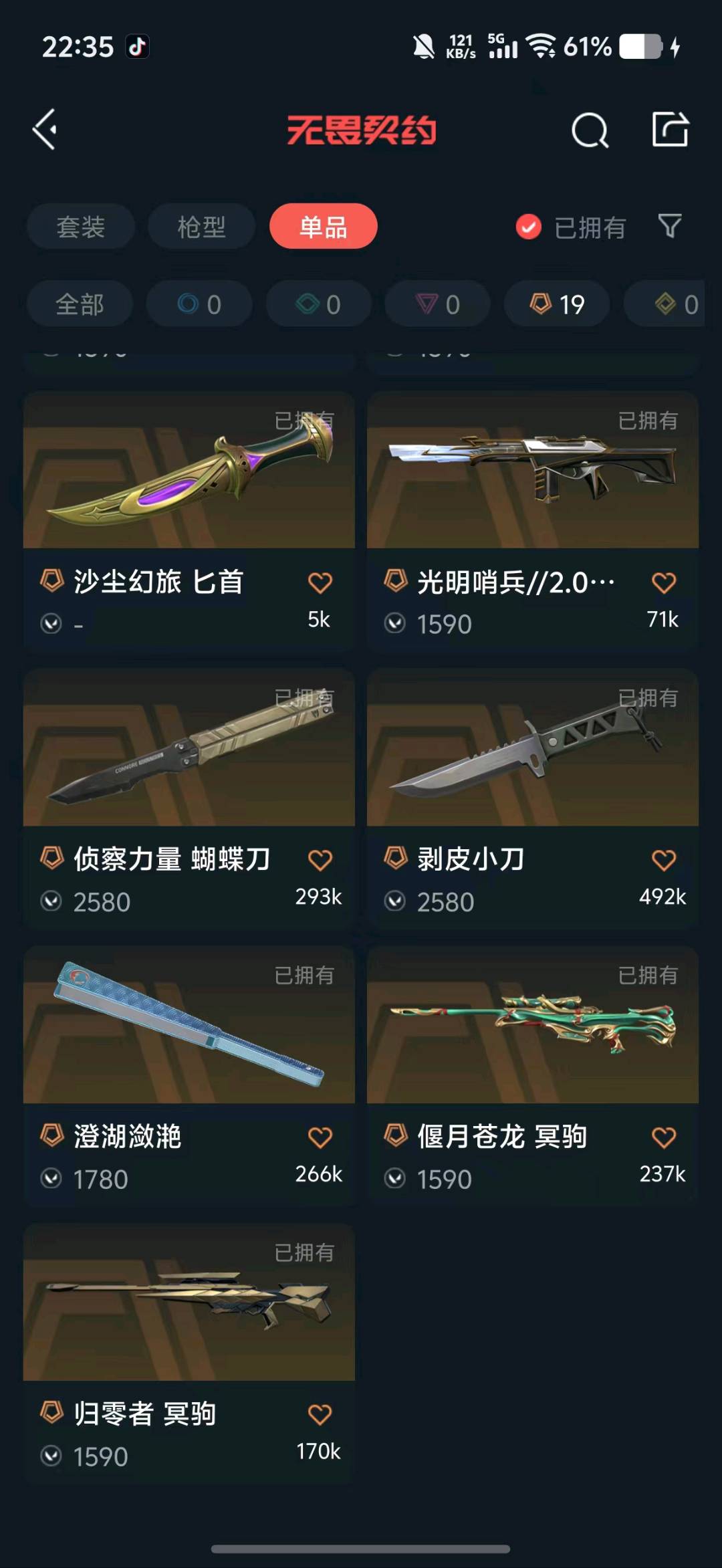Select the pink triangle tier chip

coord(437,304)
